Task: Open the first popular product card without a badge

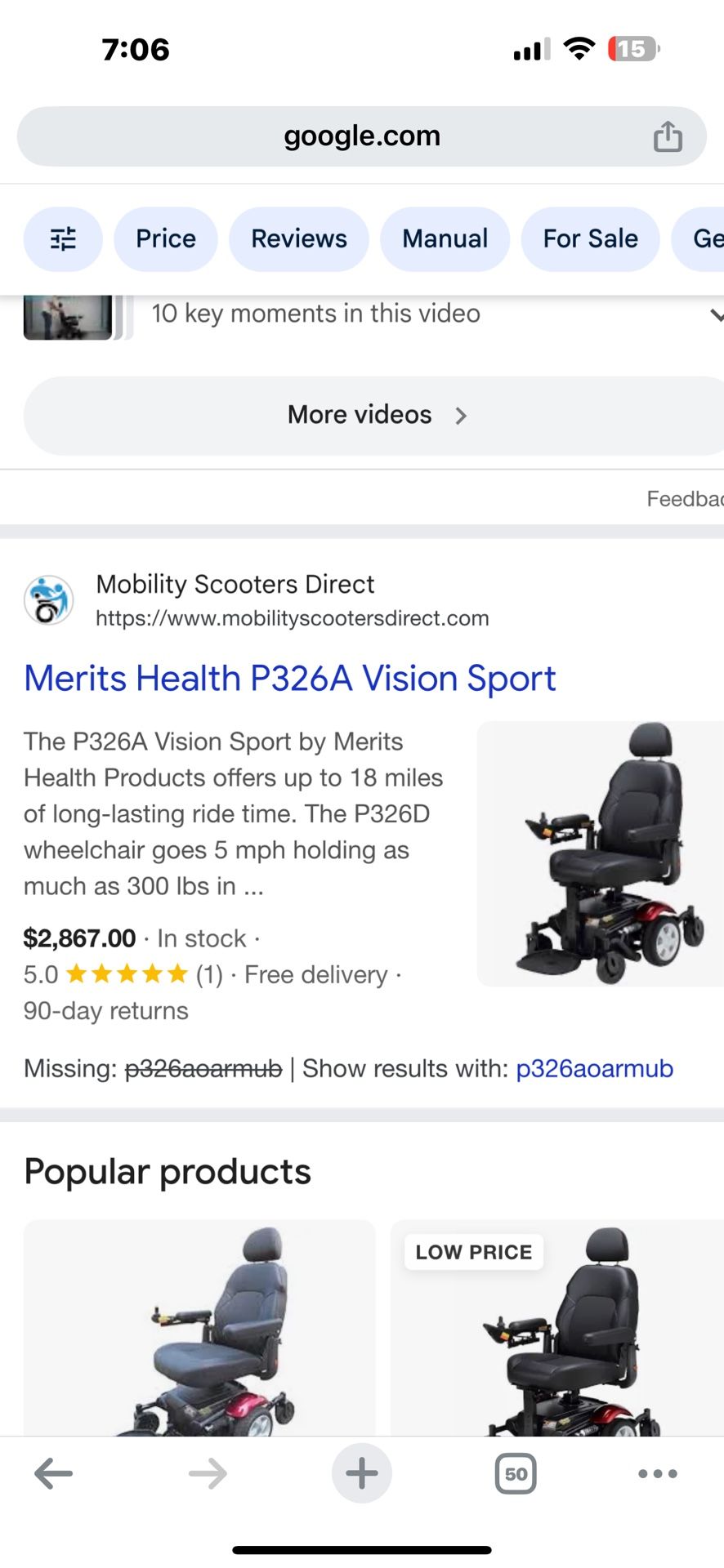Action: [x=199, y=1330]
